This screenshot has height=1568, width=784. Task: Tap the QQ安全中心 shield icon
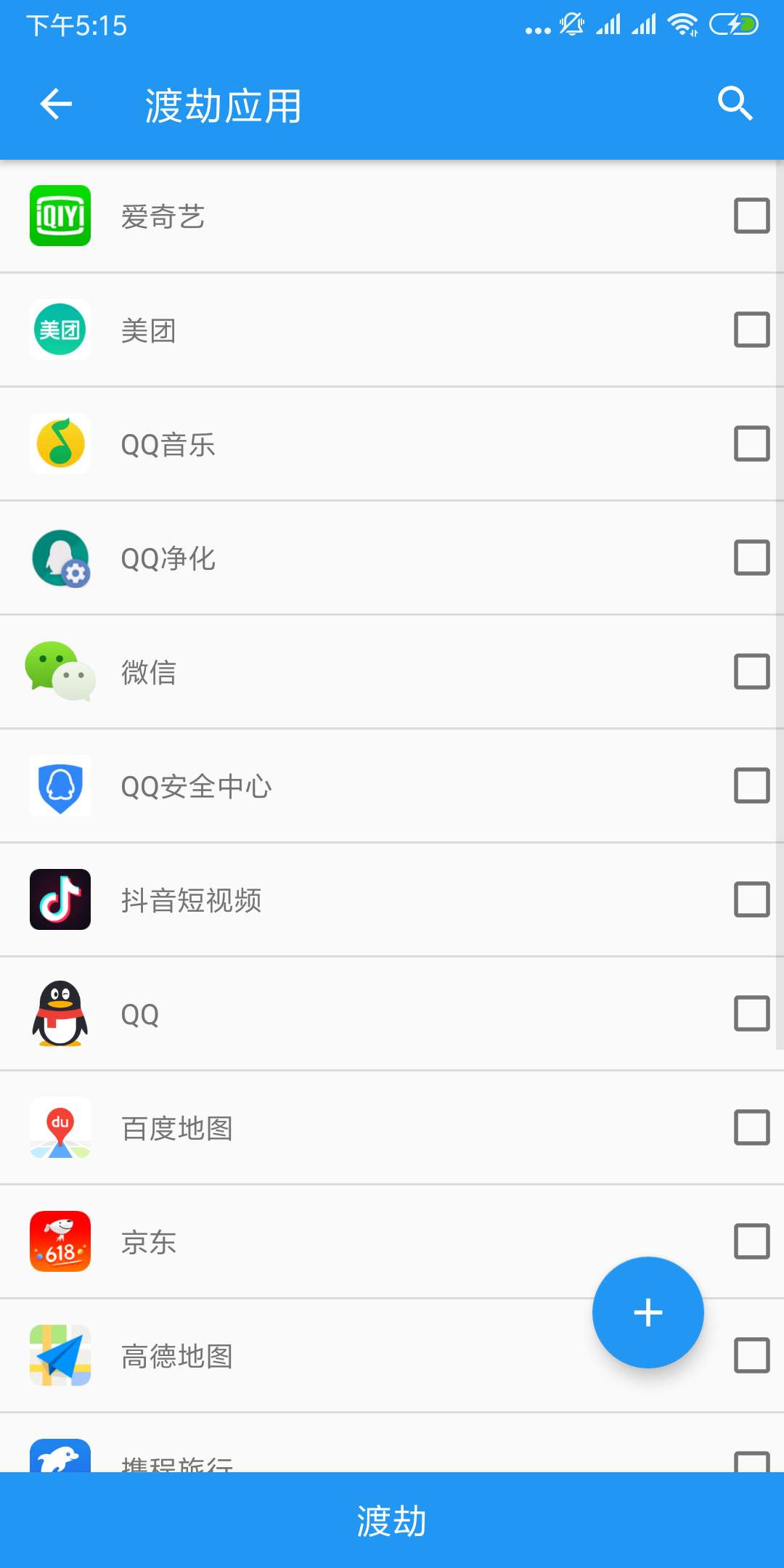(60, 785)
